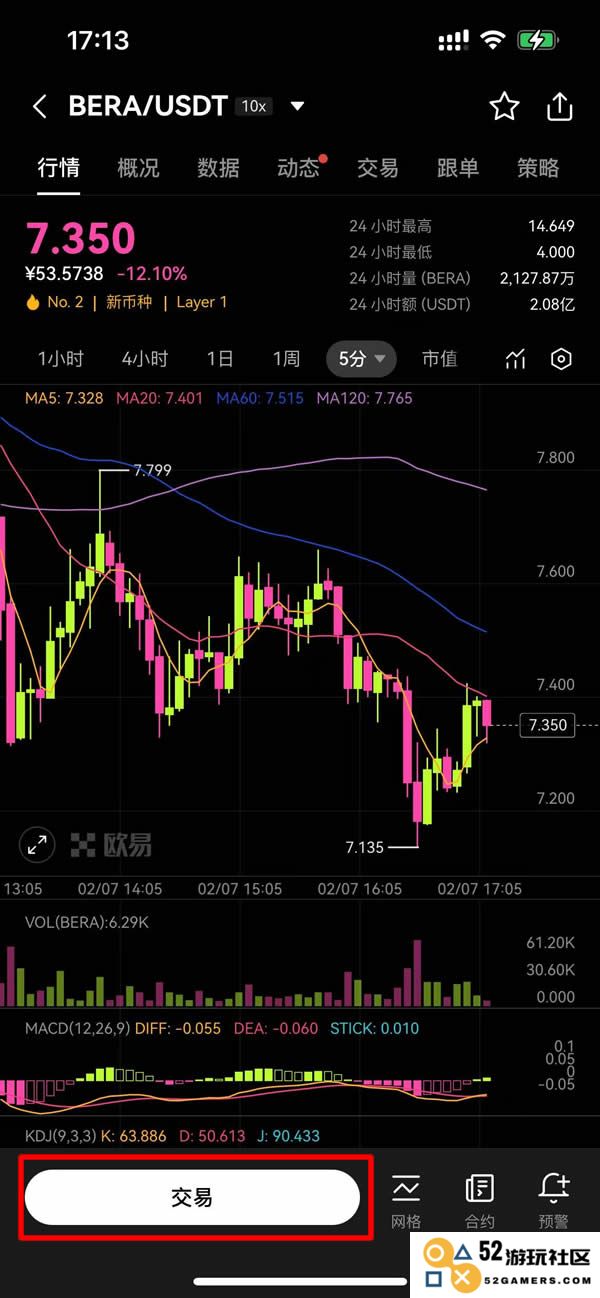600x1298 pixels.
Task: Select the 1小时 chart interval
Action: (61, 359)
